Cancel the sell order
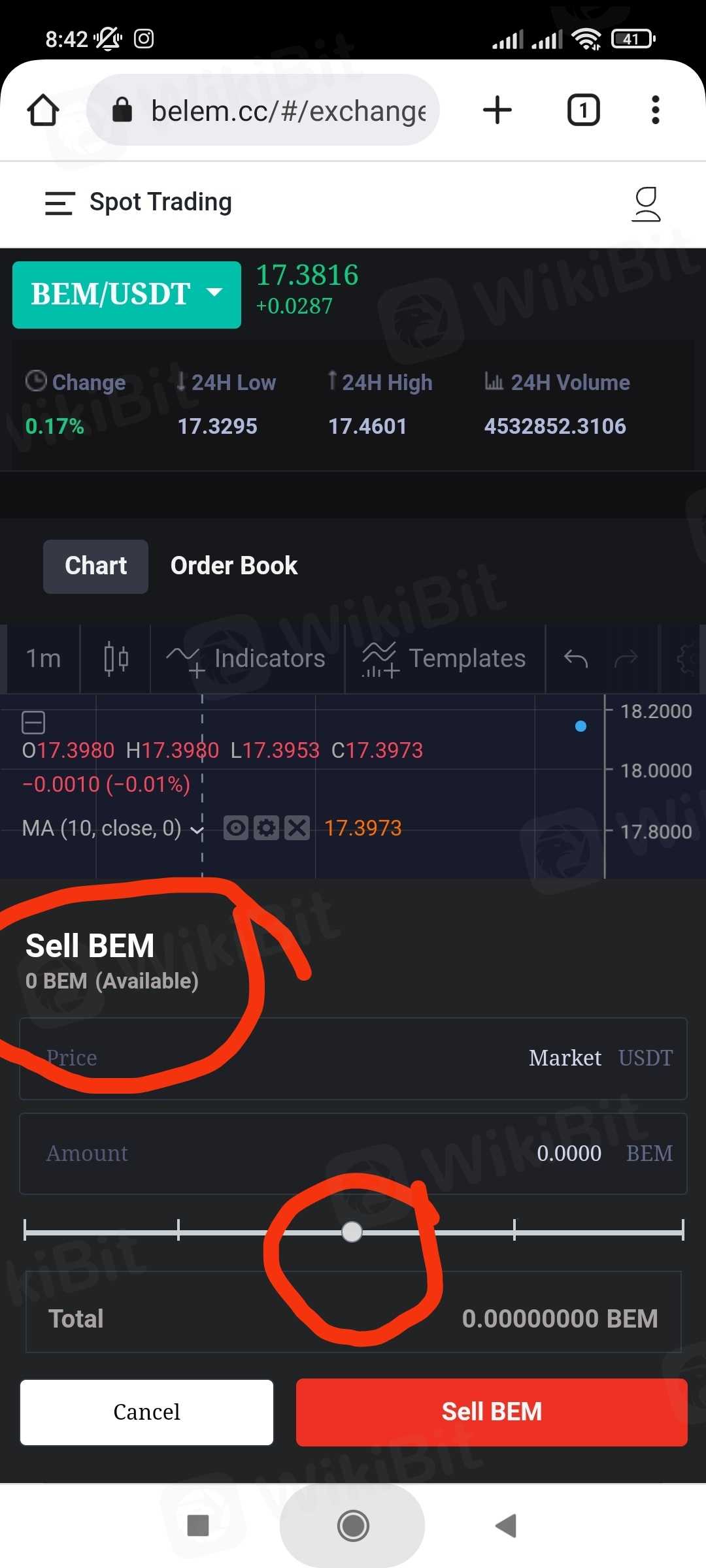 click(146, 1412)
